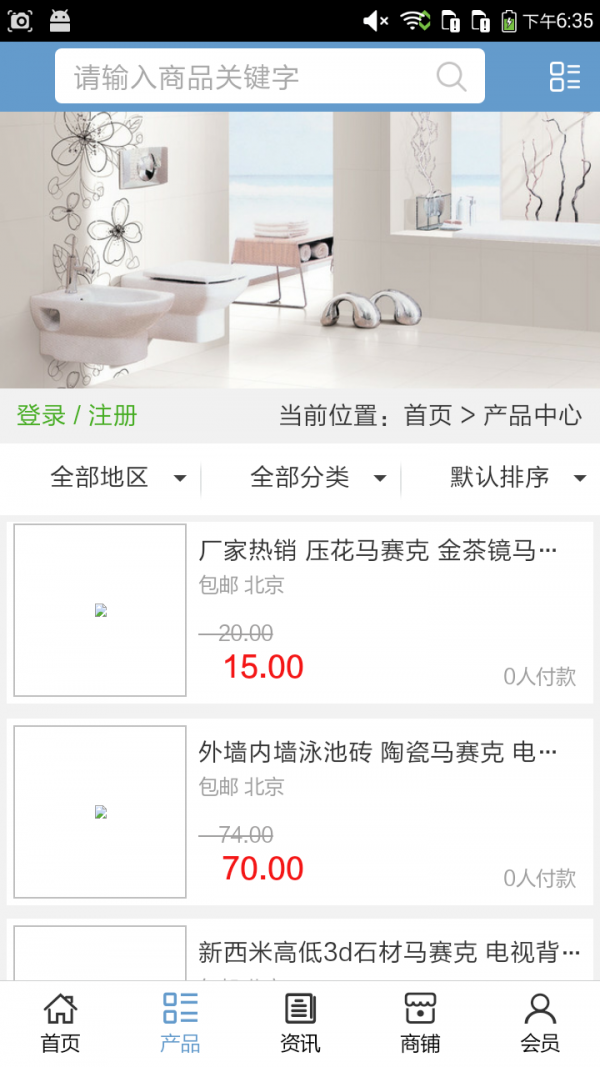Expand the 全部分类 category dropdown
Screen dimensions: 600x1067
point(318,478)
